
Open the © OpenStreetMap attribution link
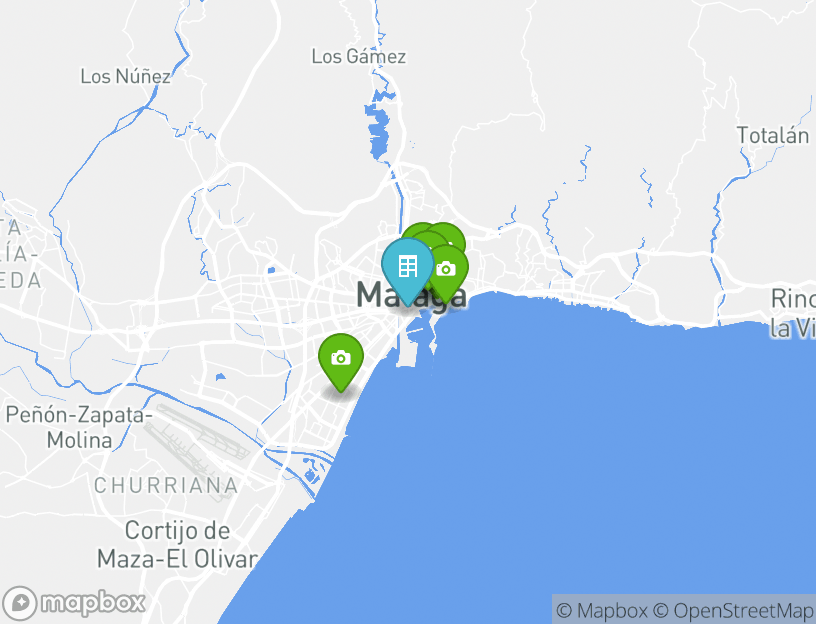[x=734, y=610]
